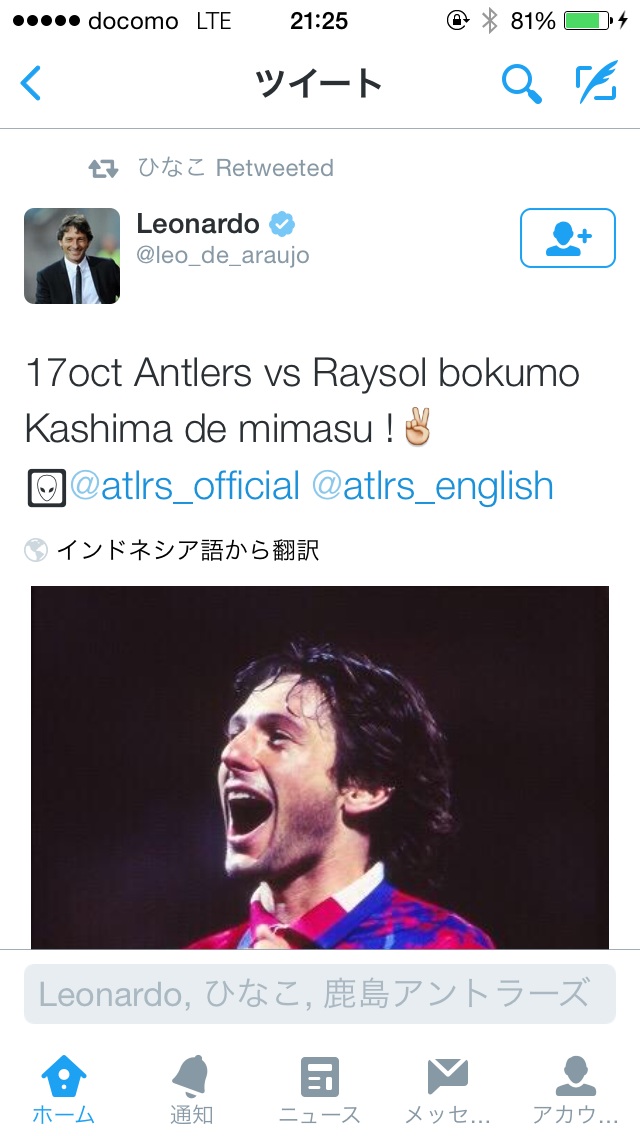640x1136 pixels.
Task: View the attached tweet photo full size
Action: coord(320,767)
